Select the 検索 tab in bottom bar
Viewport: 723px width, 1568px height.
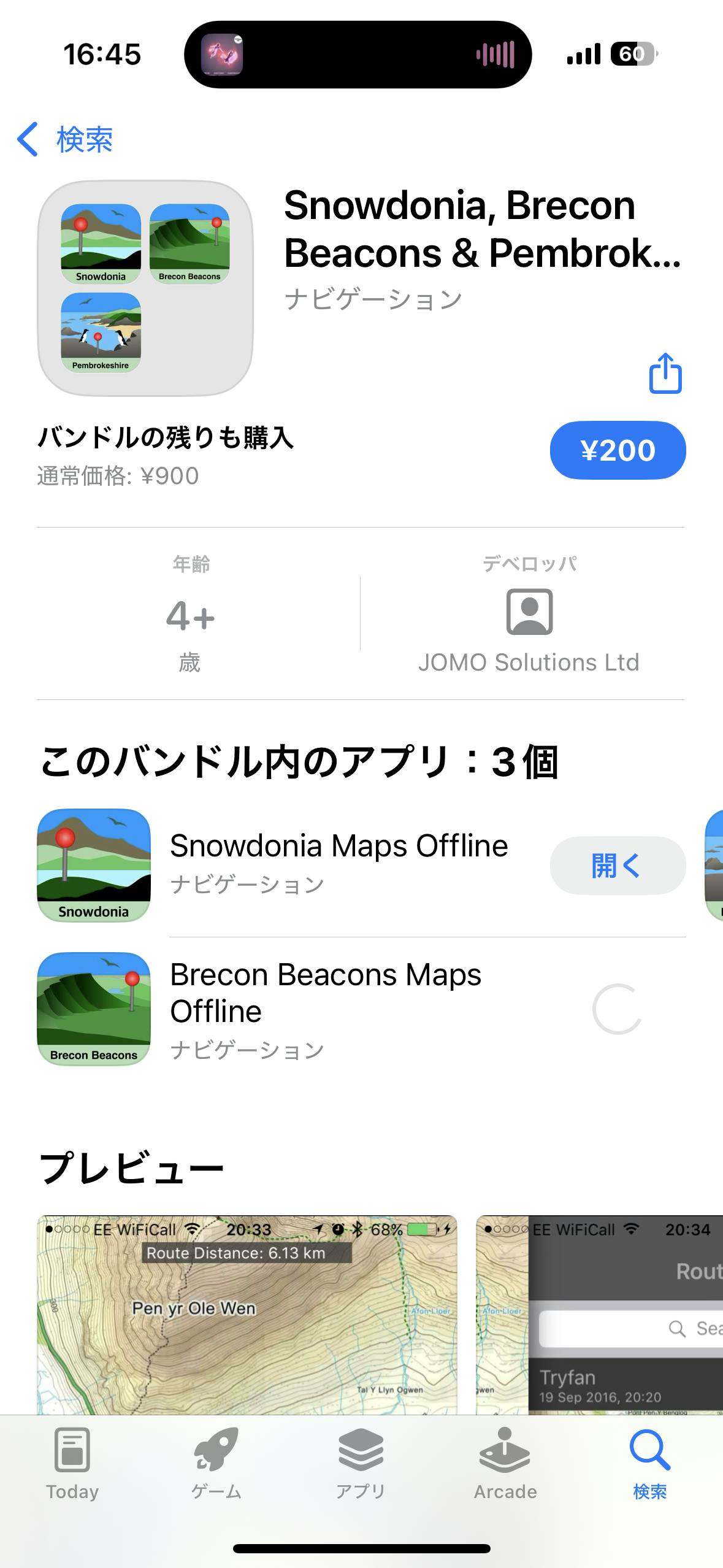pyautogui.click(x=649, y=1464)
